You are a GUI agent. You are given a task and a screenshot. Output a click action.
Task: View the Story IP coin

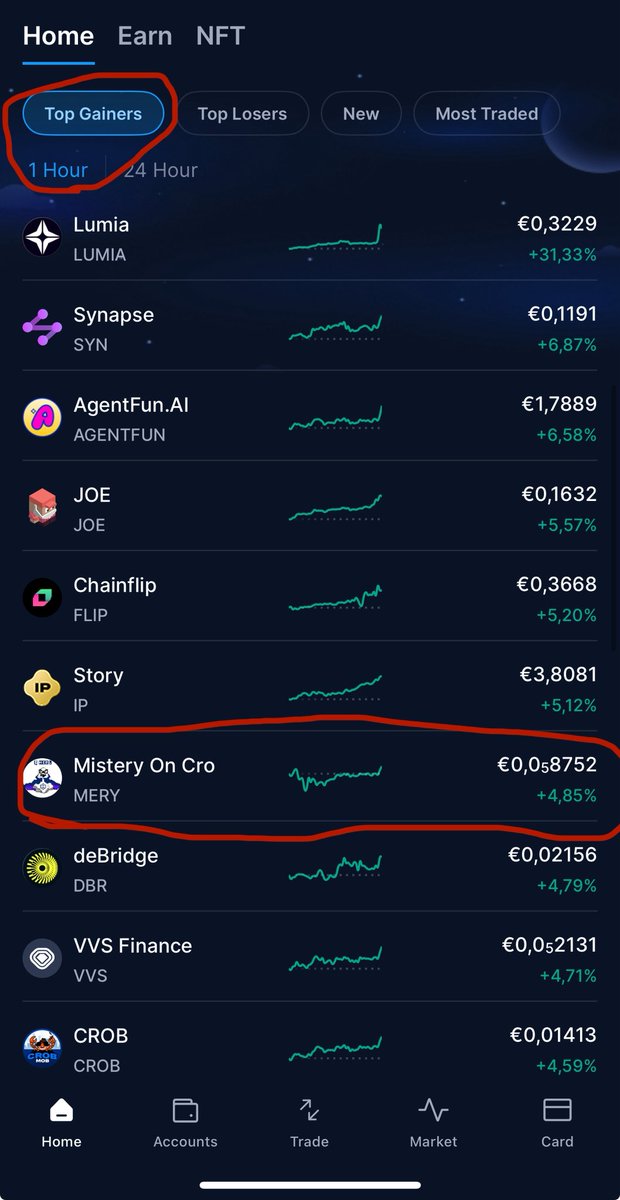tap(310, 687)
